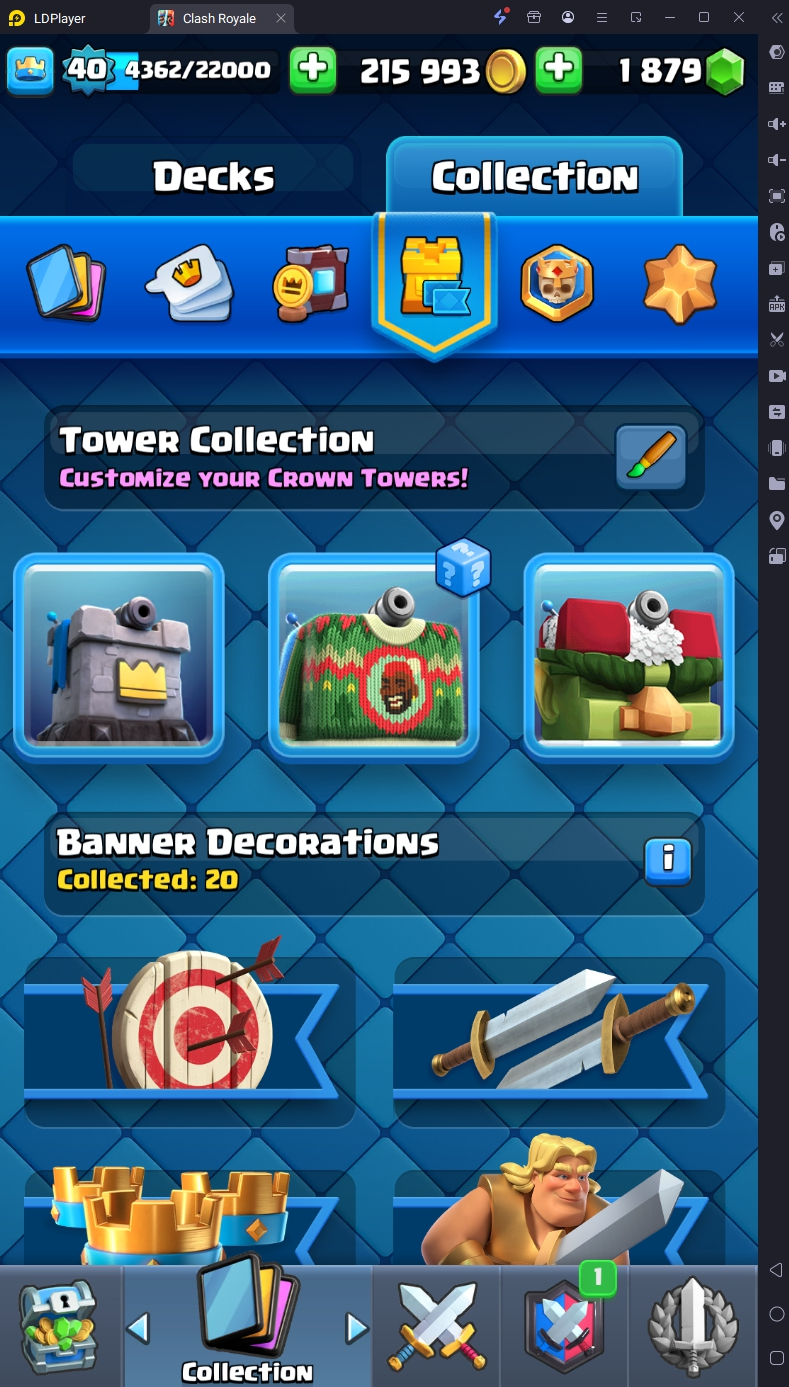This screenshot has height=1387, width=789.
Task: Open the cards collection icon
Action: point(65,283)
